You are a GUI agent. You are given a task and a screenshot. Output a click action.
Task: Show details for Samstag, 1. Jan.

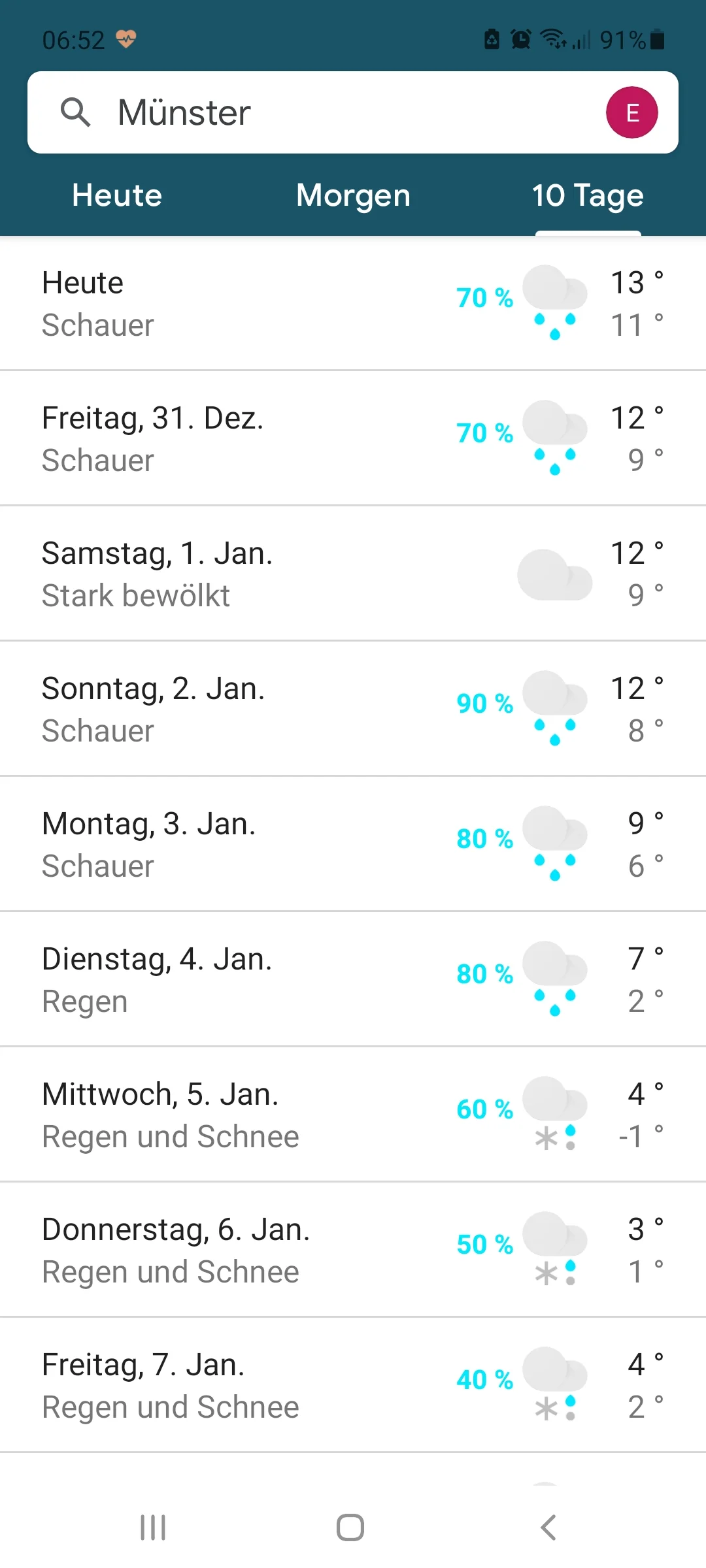coord(353,574)
